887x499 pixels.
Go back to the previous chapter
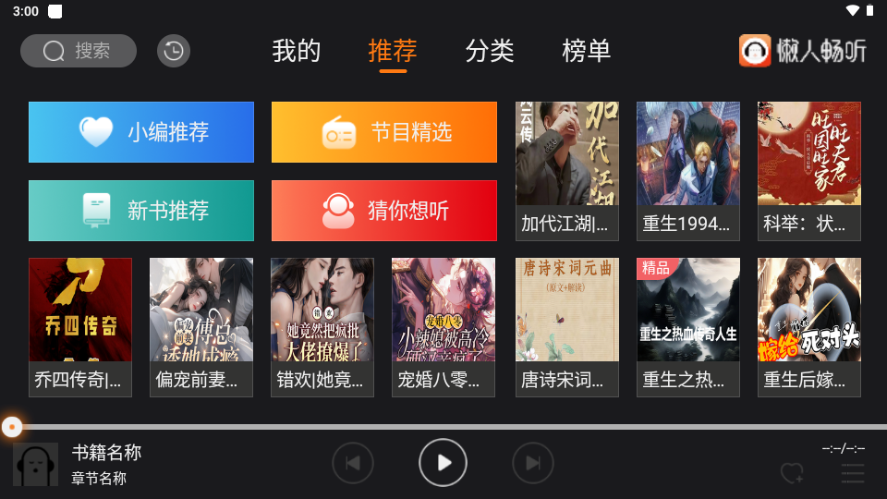352,463
